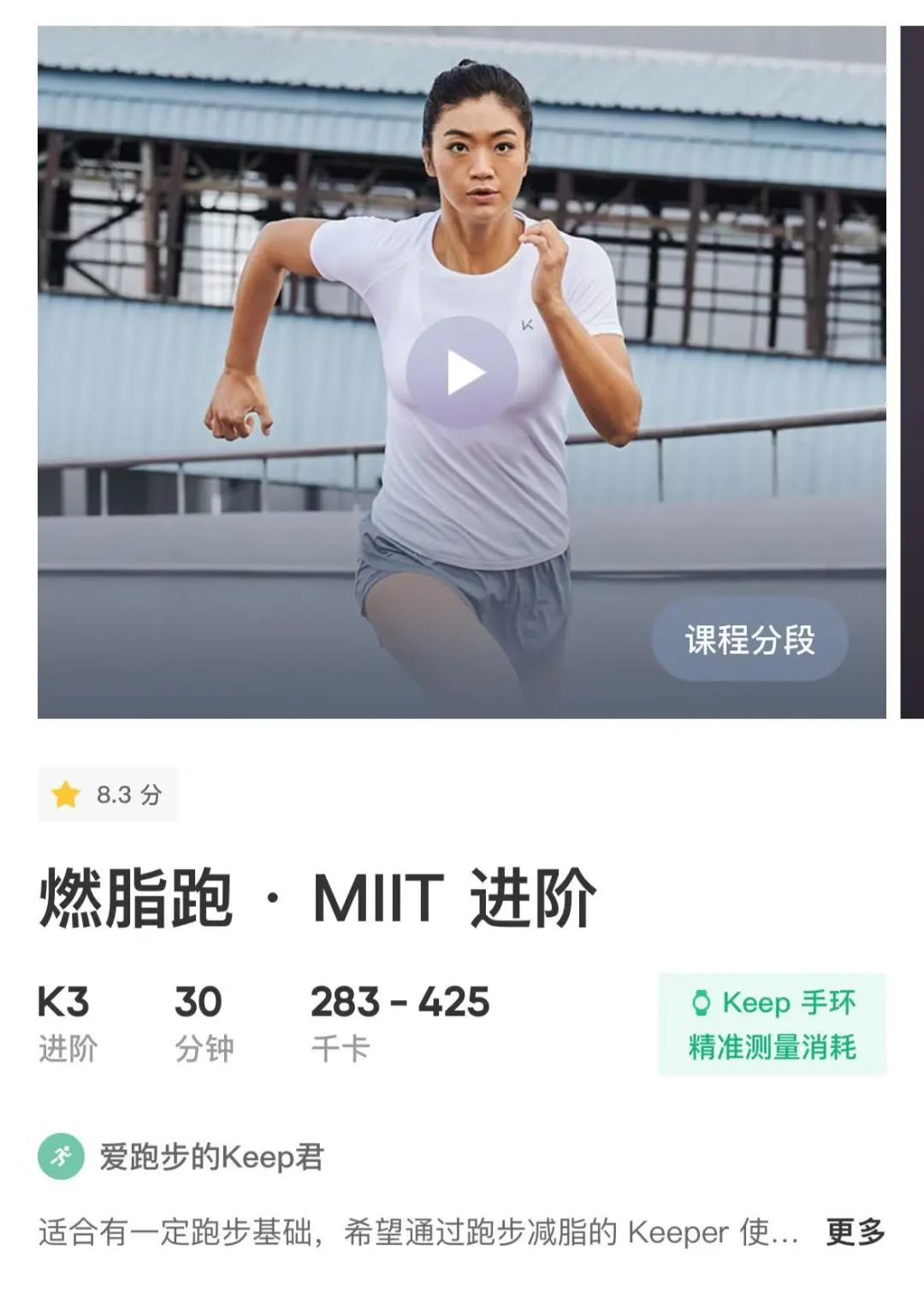This screenshot has height=1291, width=924.
Task: Expand the description with 更多
Action: click(855, 1233)
